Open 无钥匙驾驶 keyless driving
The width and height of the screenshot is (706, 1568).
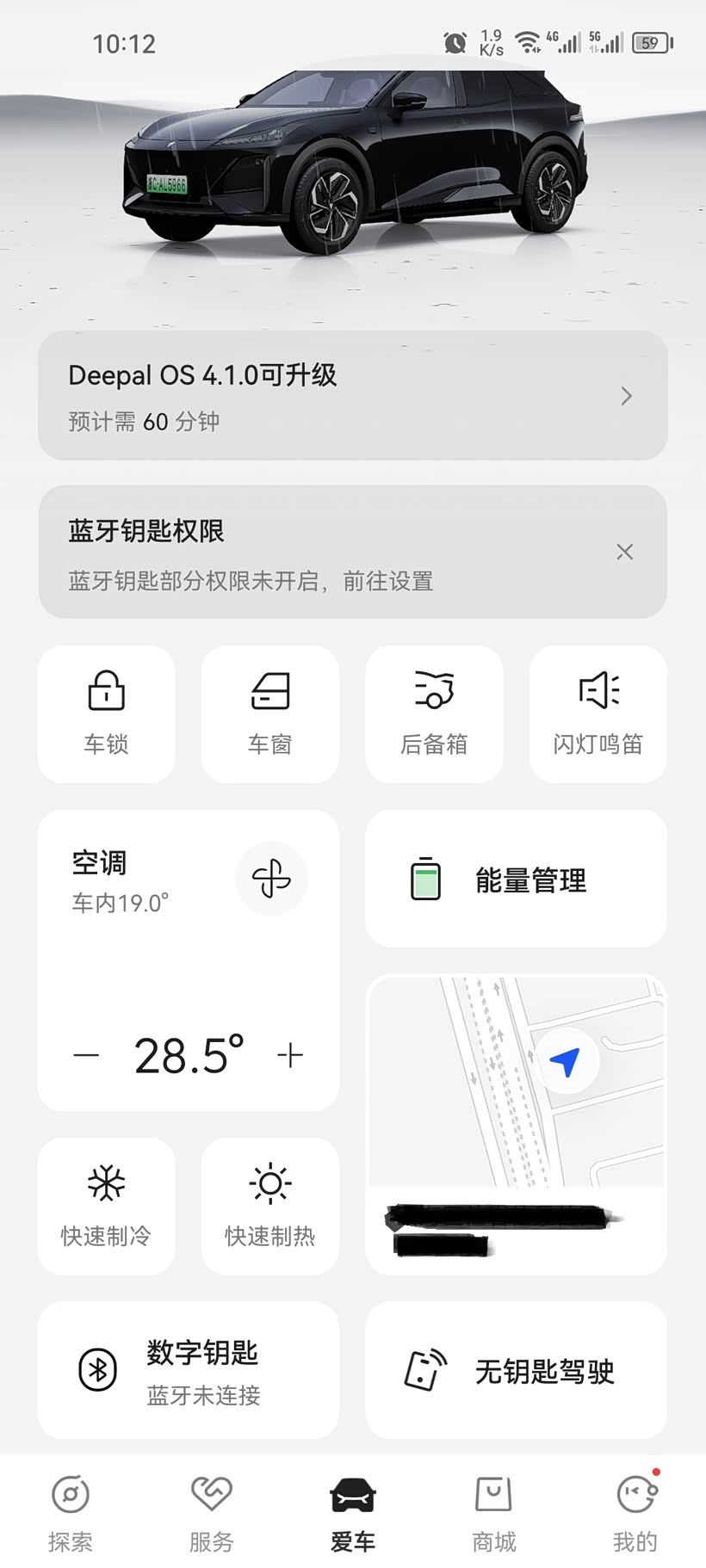pos(516,1370)
